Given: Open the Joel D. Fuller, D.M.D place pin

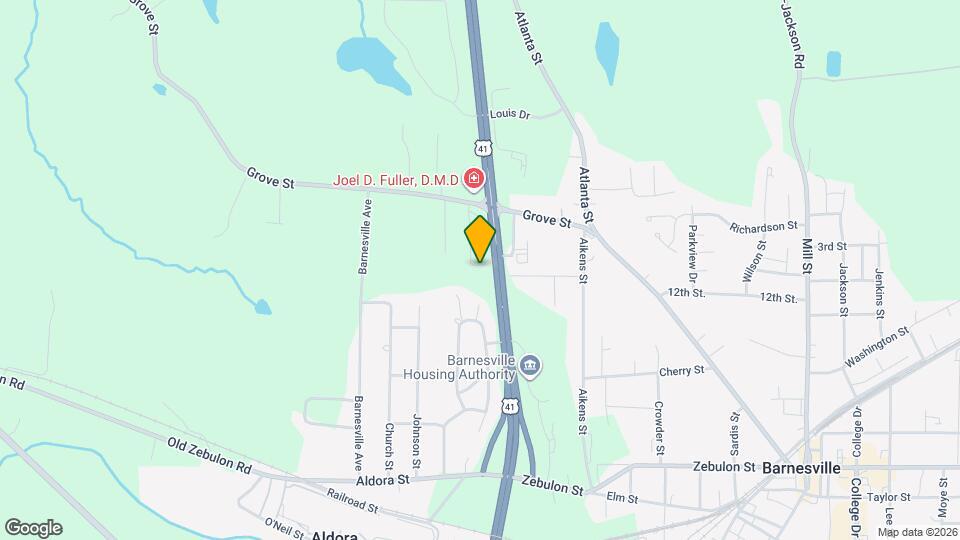Looking at the screenshot, I should click(474, 181).
